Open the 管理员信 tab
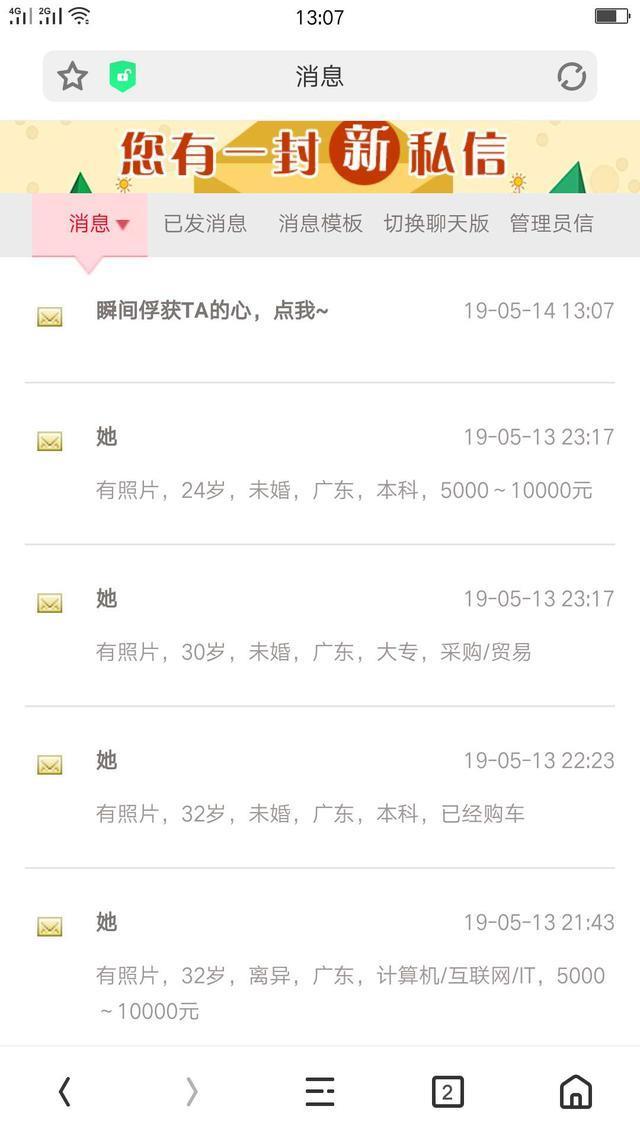 (551, 224)
